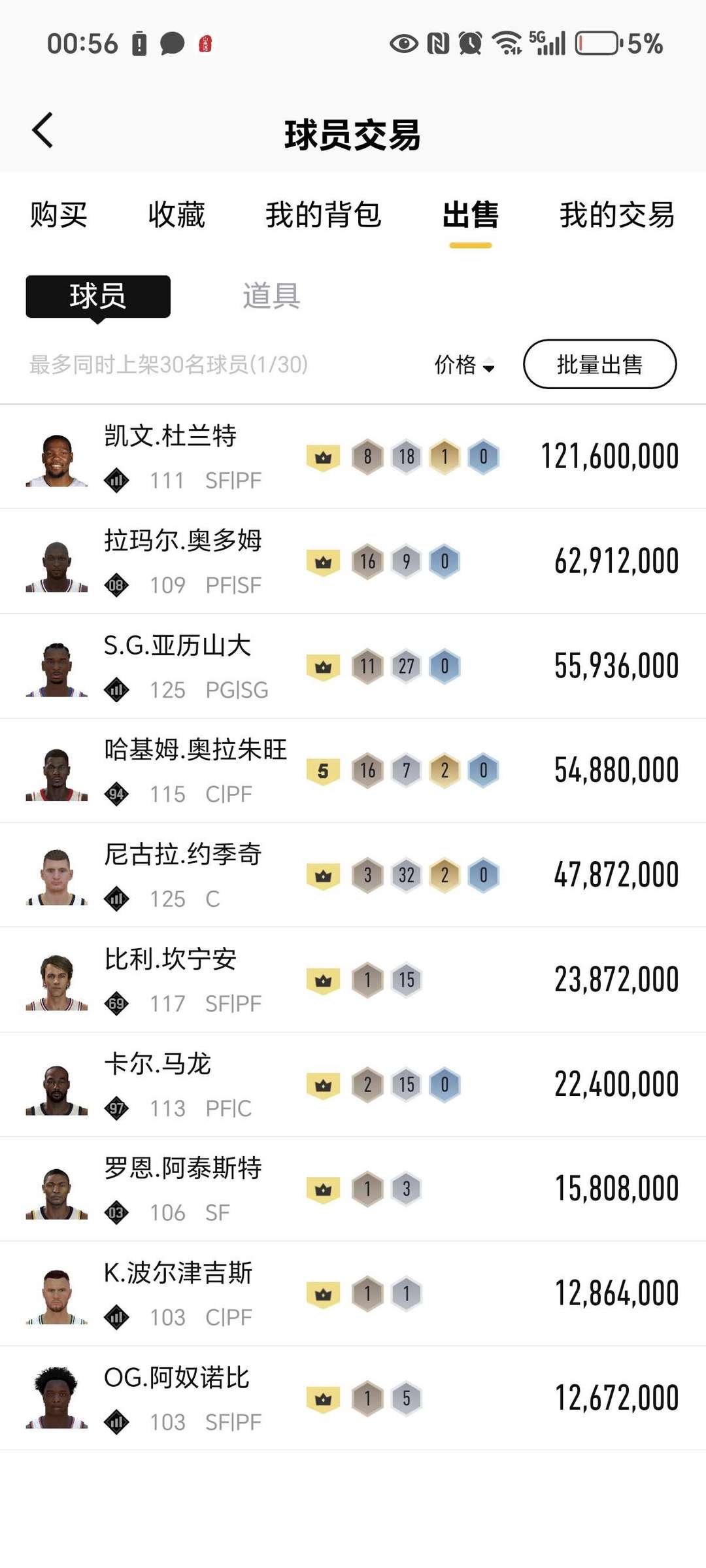The height and width of the screenshot is (1568, 706).
Task: Open the OG.阿奴诺比 listing
Action: (353, 1398)
